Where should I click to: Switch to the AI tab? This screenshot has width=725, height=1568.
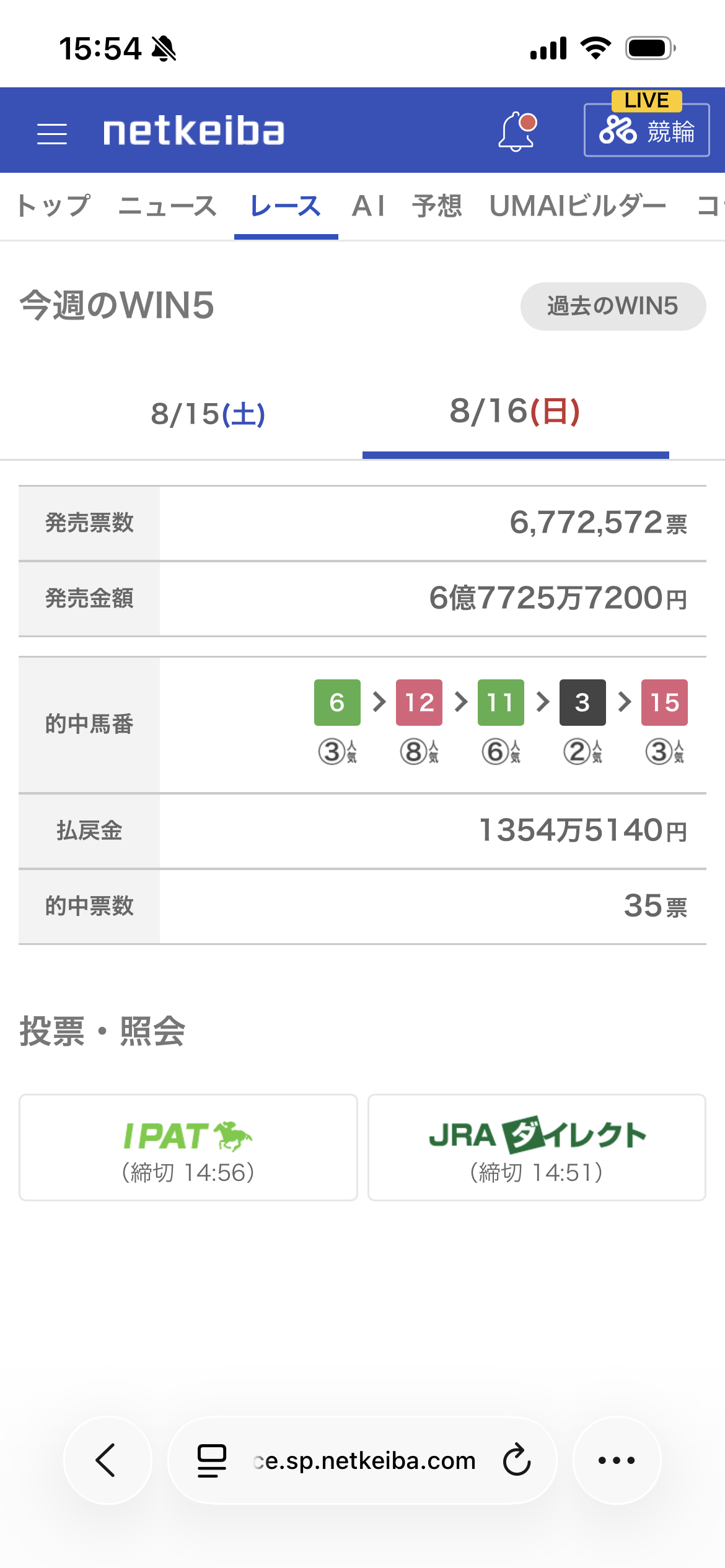tap(369, 206)
